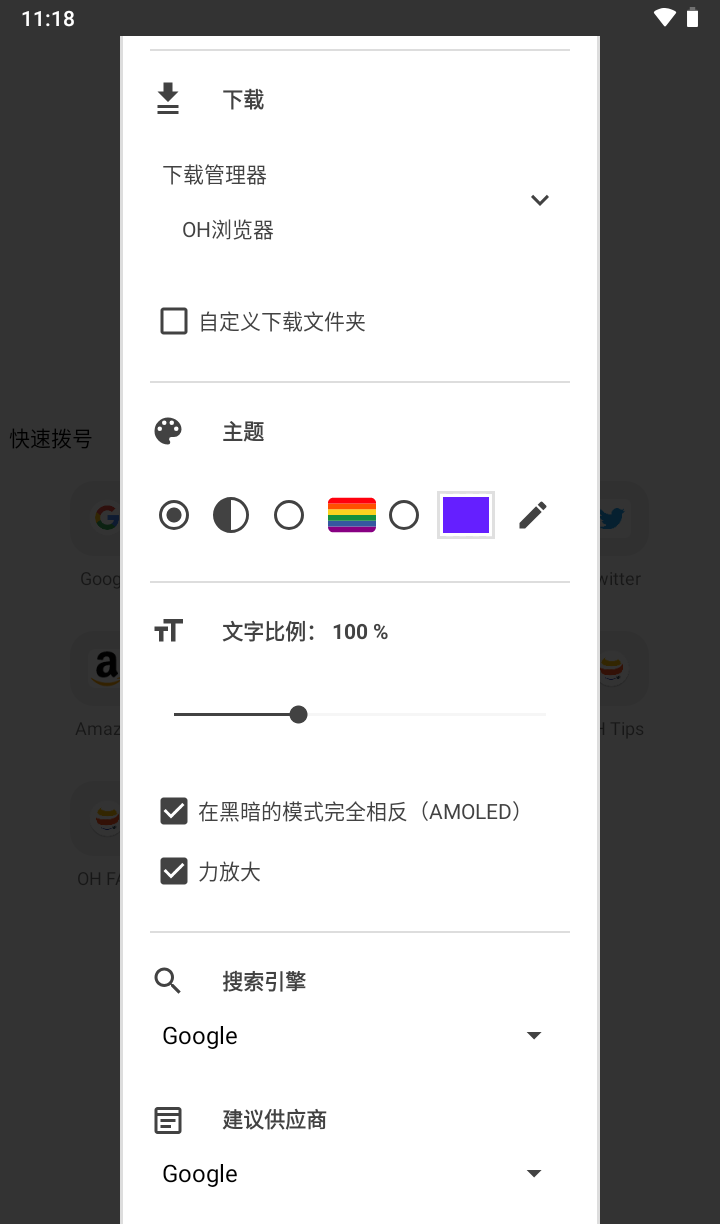Open the custom theme color editor pencil
This screenshot has width=720, height=1224.
tap(532, 514)
